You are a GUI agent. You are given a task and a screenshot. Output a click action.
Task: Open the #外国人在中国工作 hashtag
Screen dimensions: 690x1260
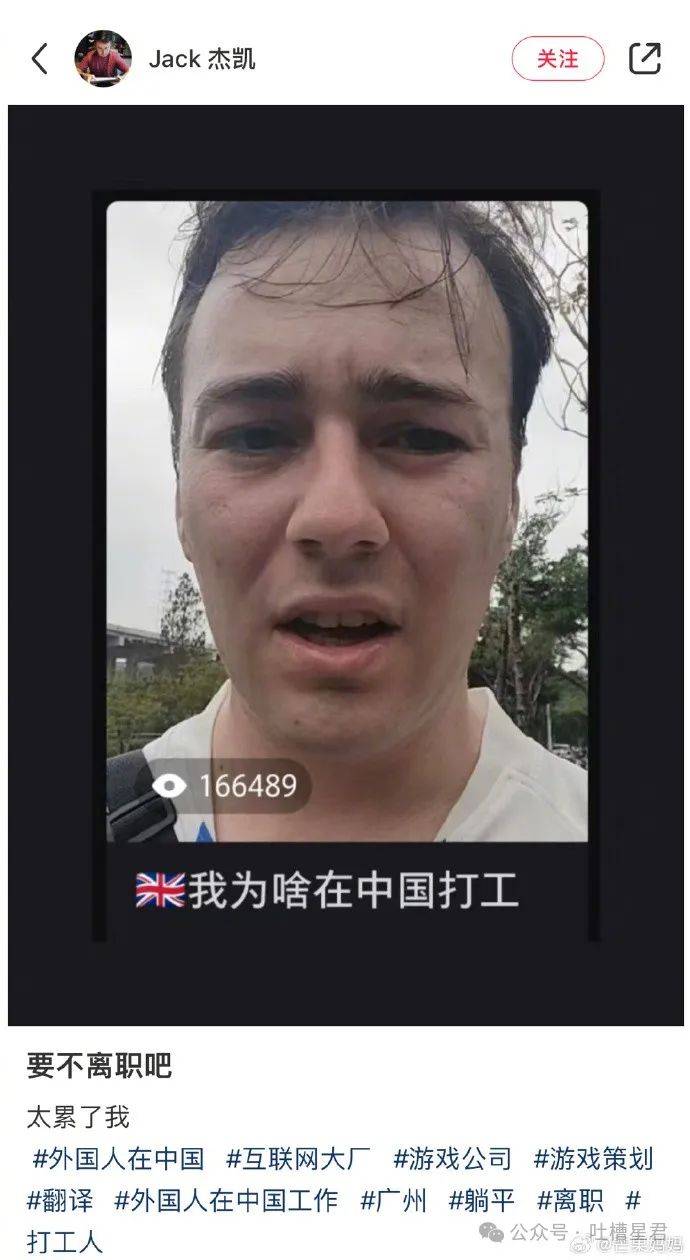tap(226, 1200)
